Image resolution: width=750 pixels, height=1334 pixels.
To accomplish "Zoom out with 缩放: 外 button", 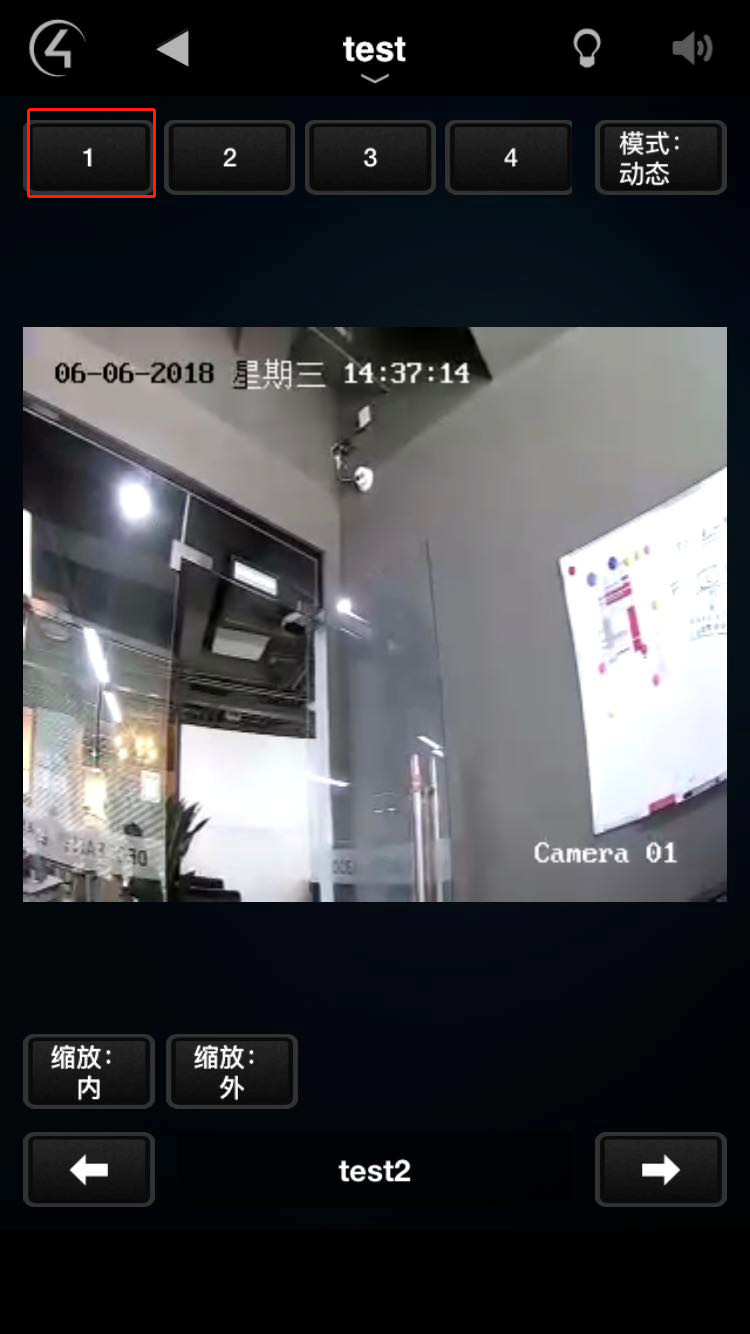I will [231, 1071].
